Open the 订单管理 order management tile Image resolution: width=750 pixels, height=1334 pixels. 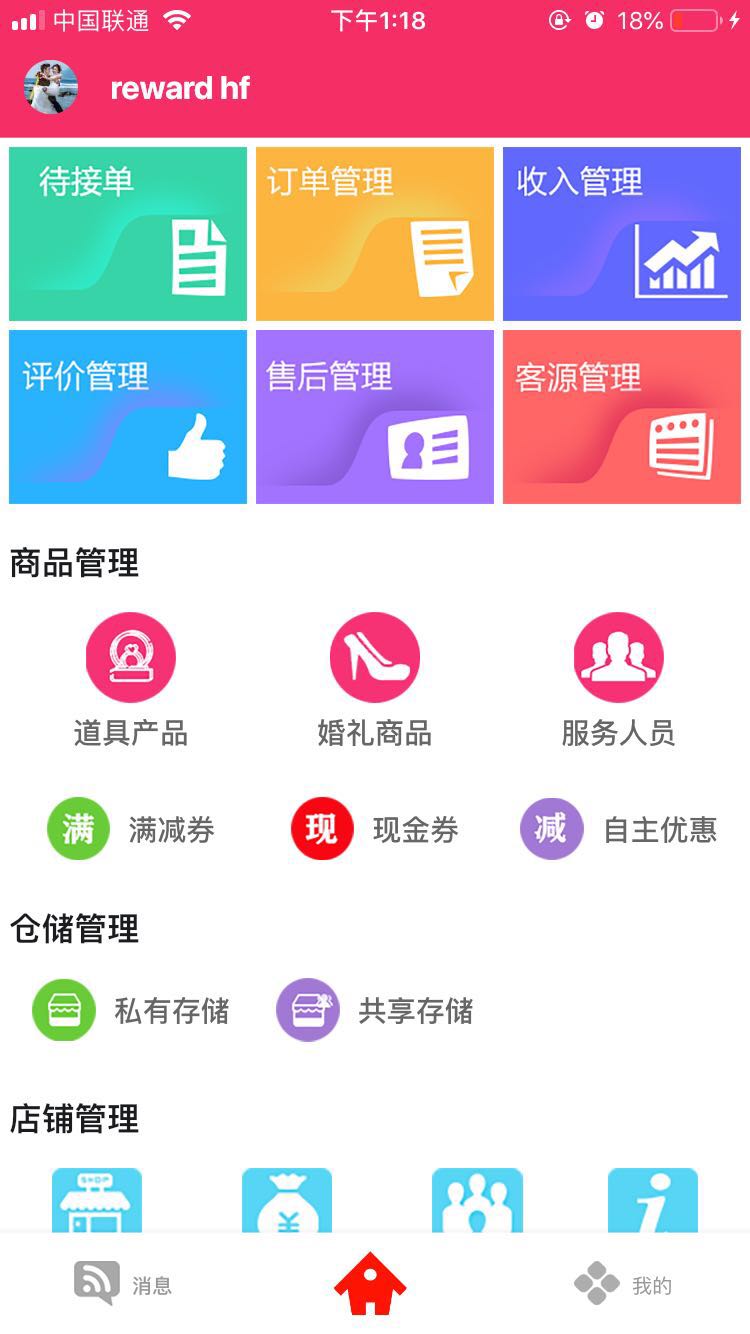point(375,234)
